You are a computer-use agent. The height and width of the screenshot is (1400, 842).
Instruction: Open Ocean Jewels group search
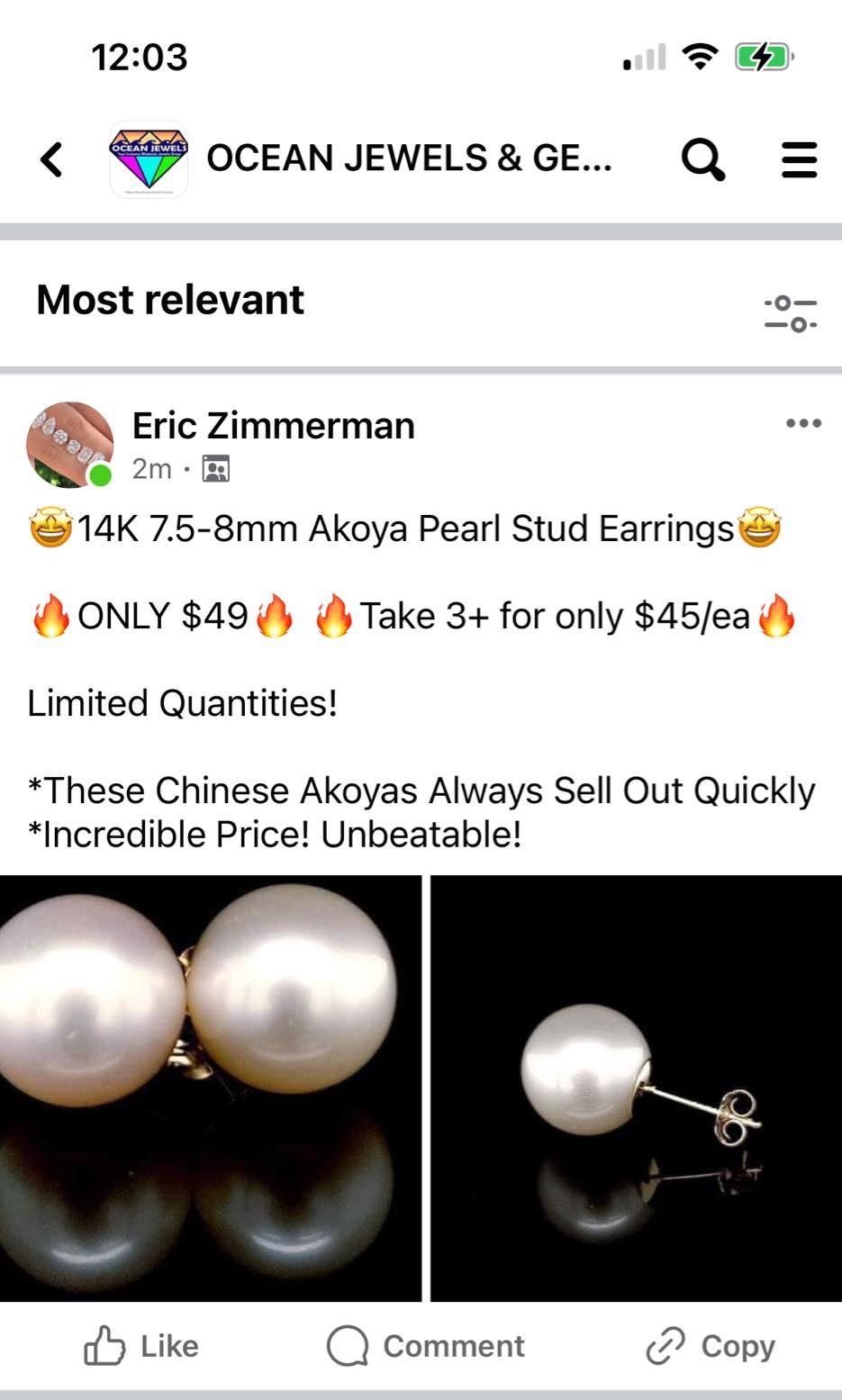[702, 159]
